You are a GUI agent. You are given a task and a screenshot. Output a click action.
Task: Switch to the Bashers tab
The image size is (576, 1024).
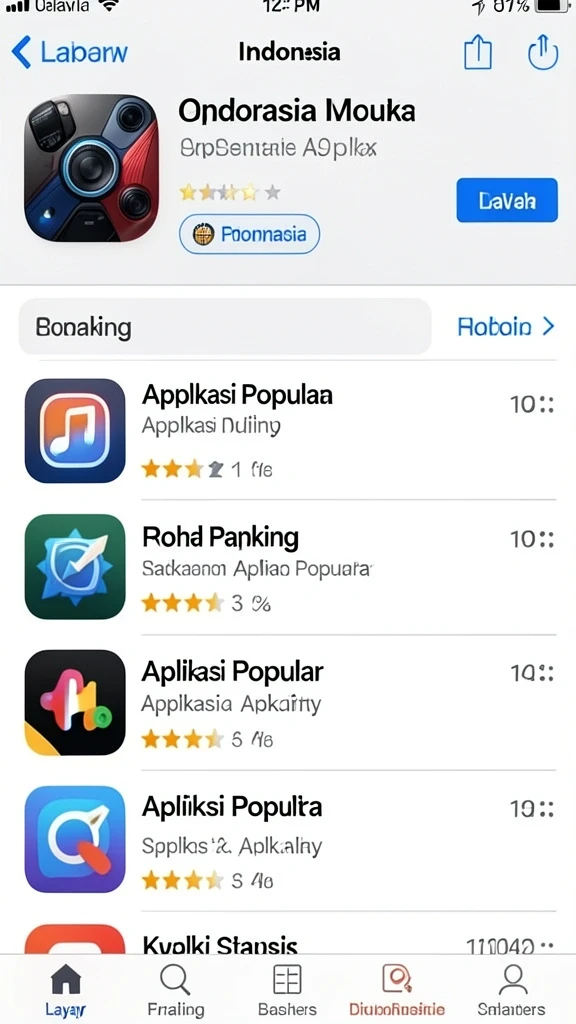[x=287, y=989]
